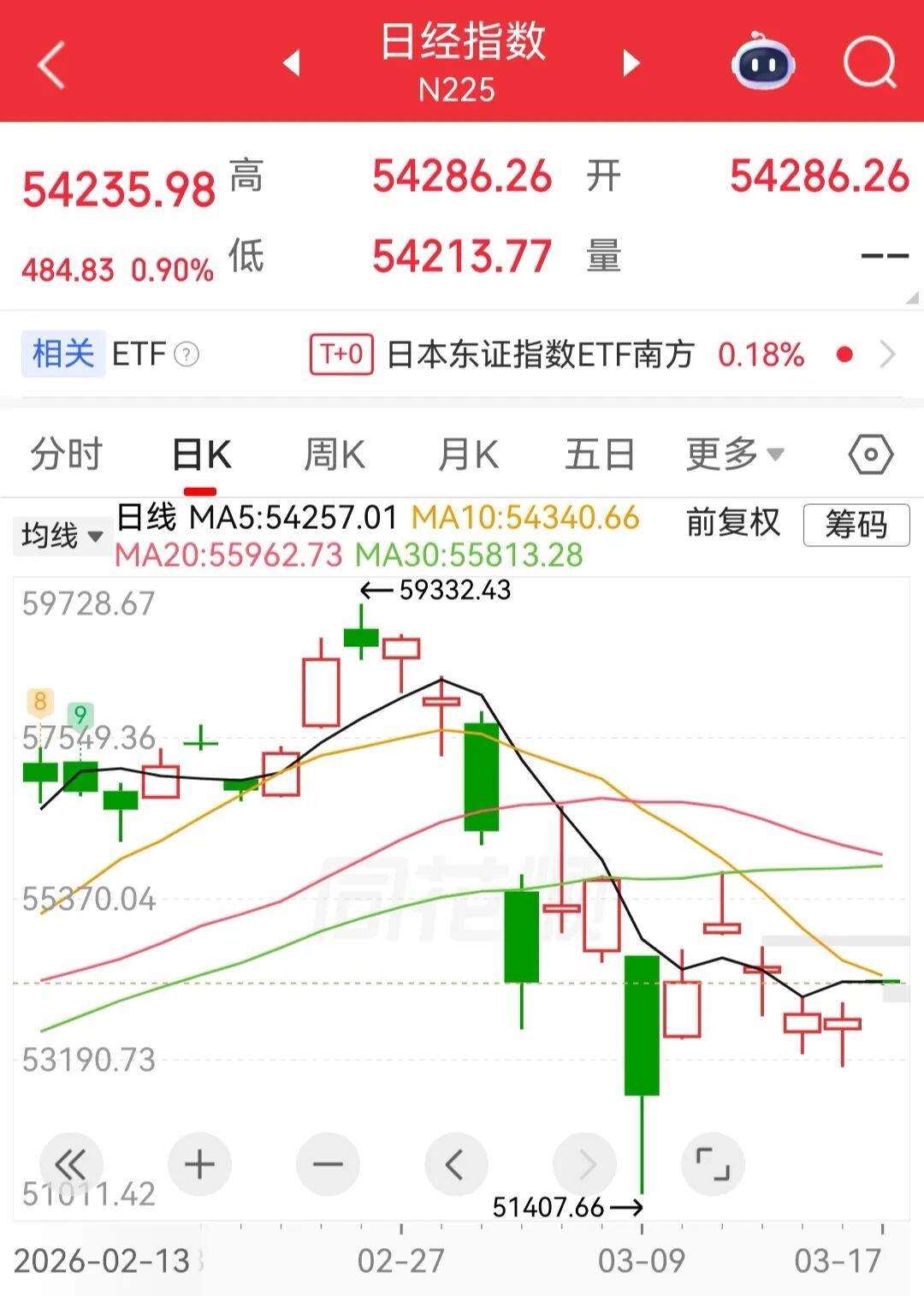Zoom out the K-line chart with minus
The height and width of the screenshot is (1296, 924).
point(328,1164)
